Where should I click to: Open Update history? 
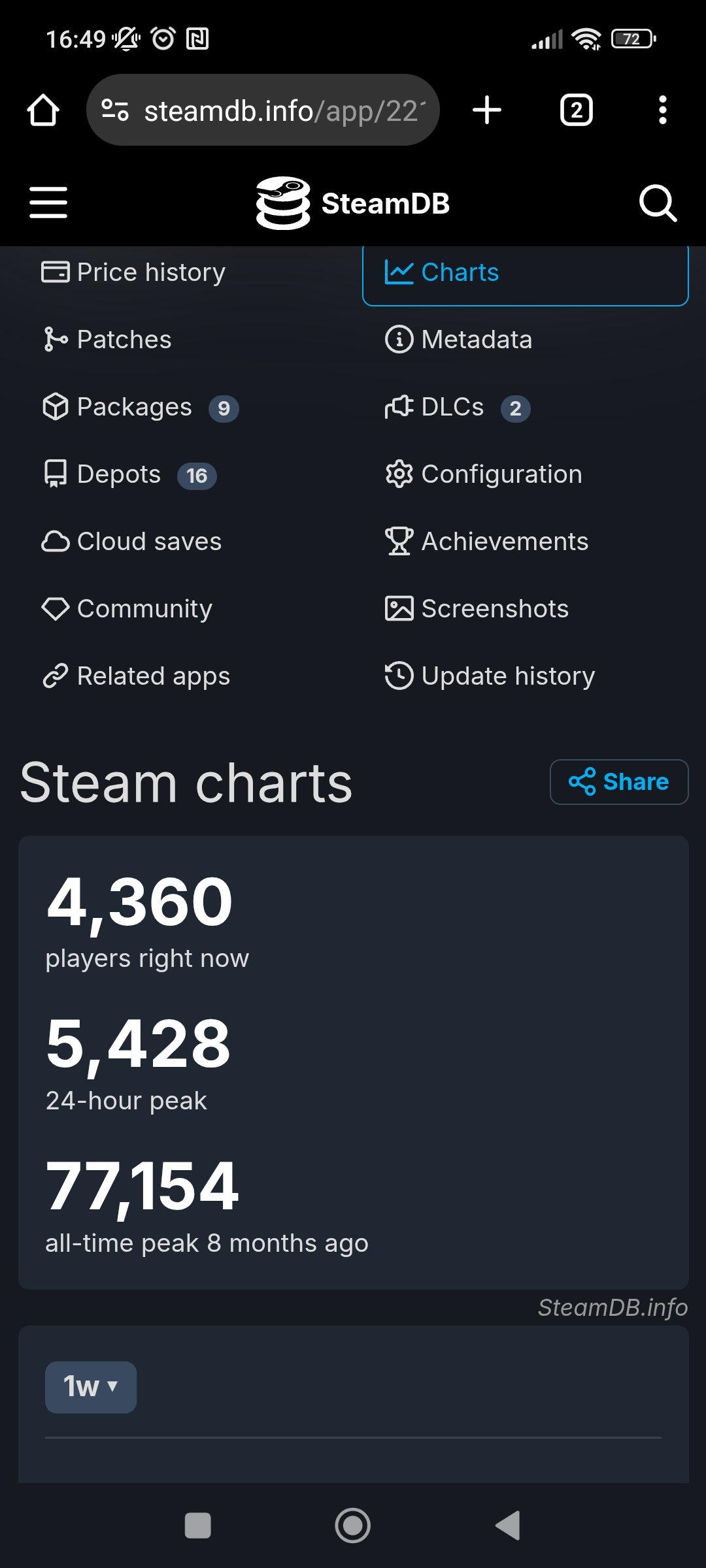click(490, 676)
